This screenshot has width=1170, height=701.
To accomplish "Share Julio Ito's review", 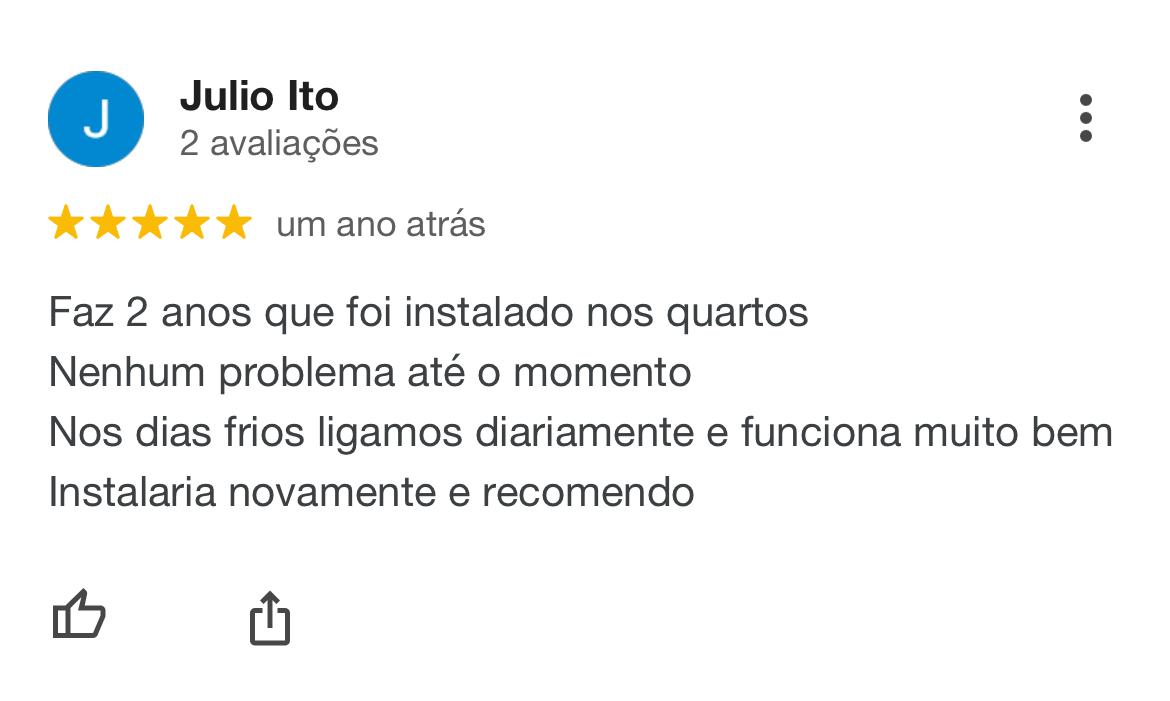I will tap(269, 617).
